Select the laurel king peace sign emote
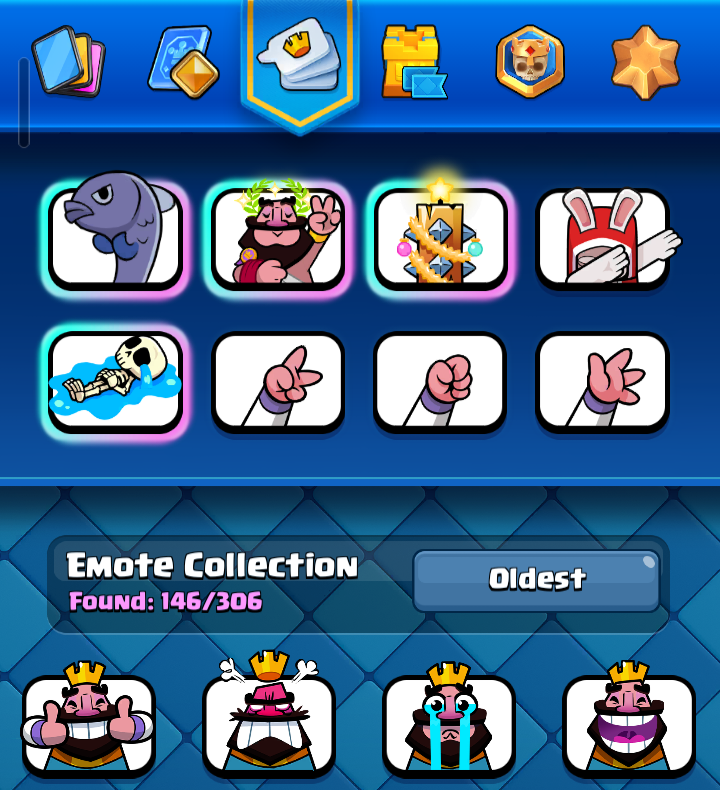This screenshot has height=790, width=720. pos(278,235)
